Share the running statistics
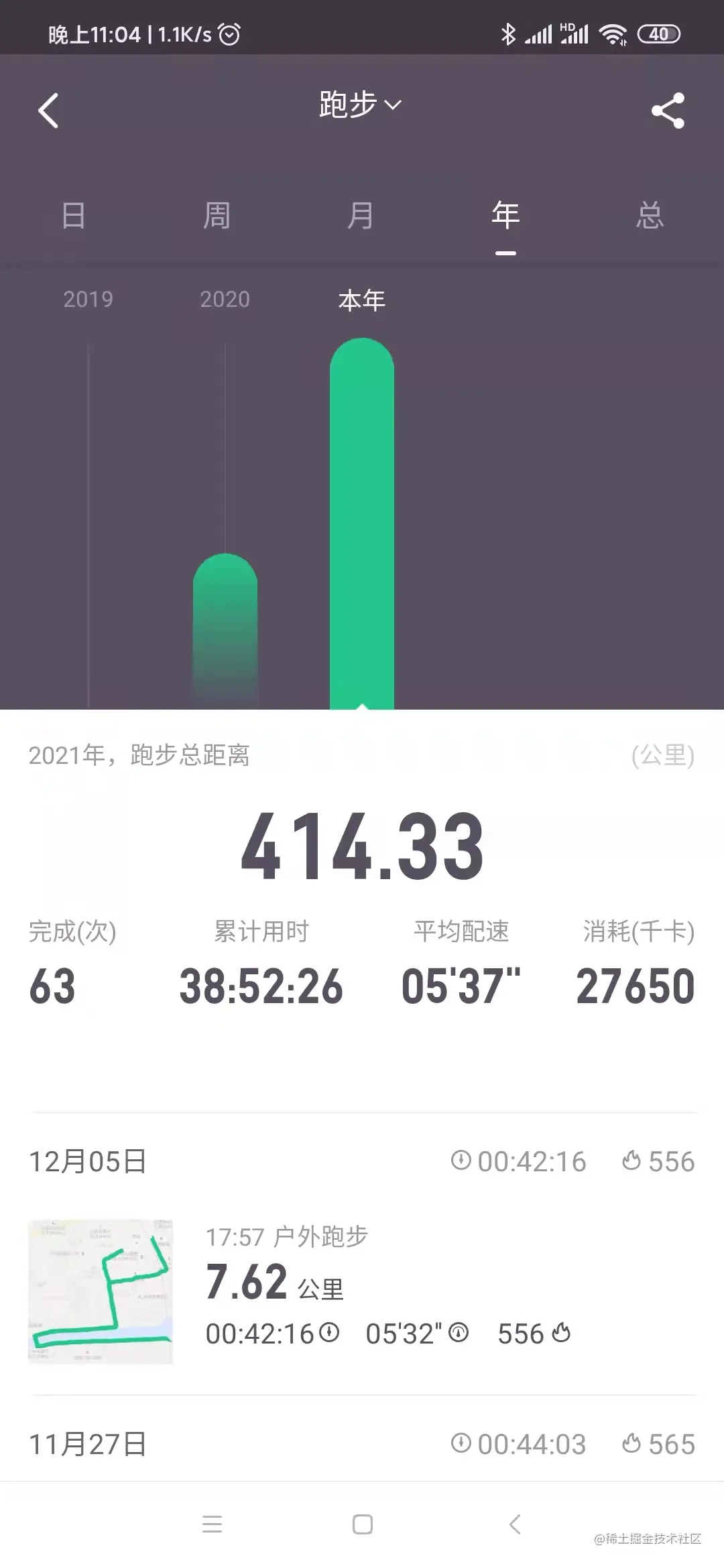Viewport: 724px width, 1568px height. coord(668,111)
